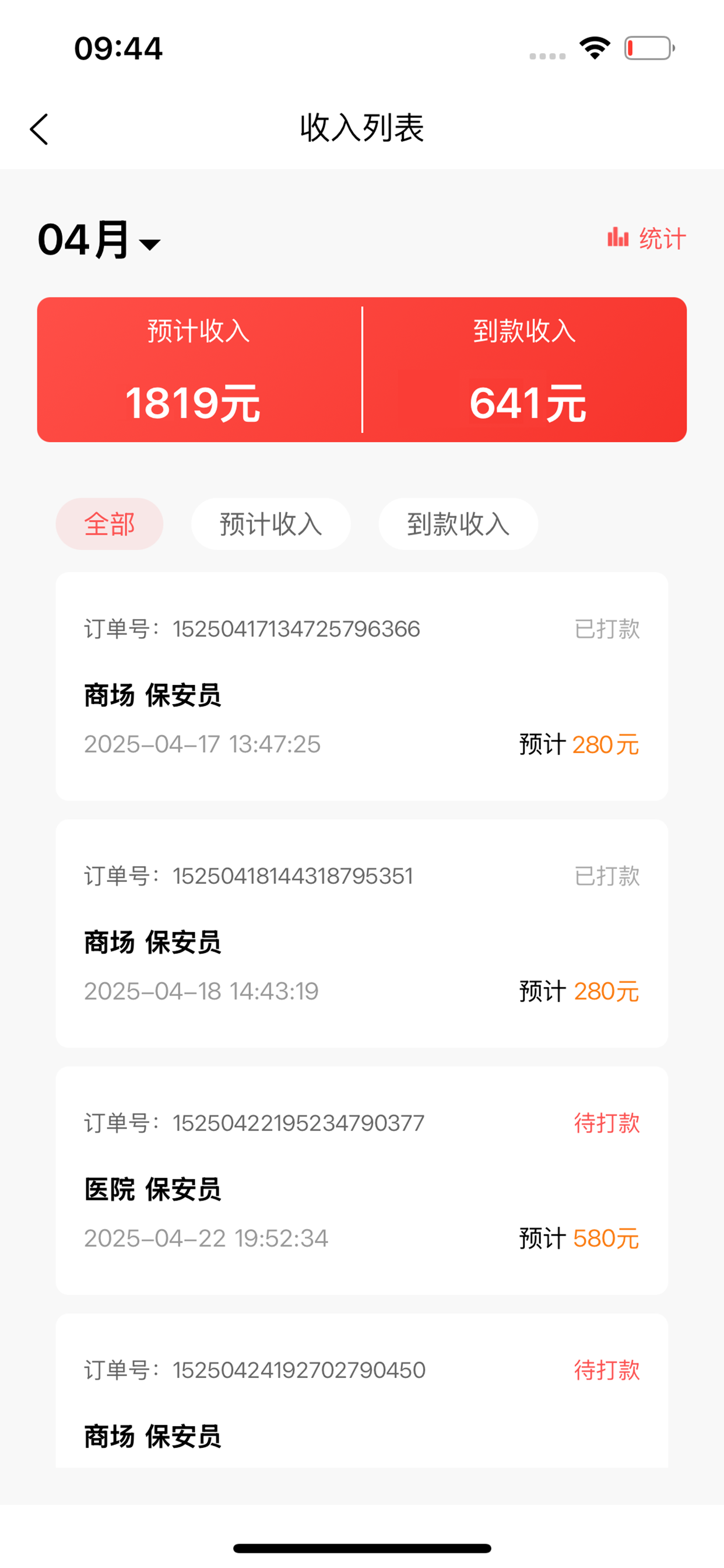Open order 15250418144318795351 card

362,933
